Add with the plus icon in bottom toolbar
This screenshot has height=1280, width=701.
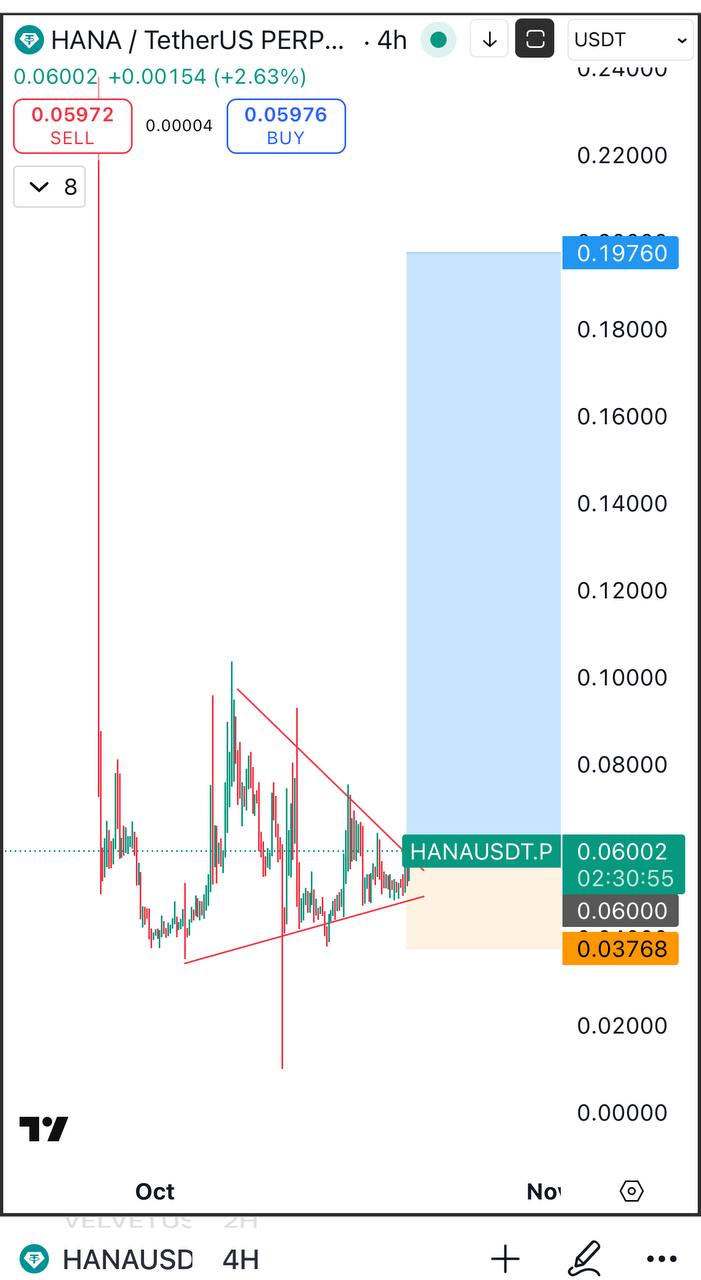(x=506, y=1258)
